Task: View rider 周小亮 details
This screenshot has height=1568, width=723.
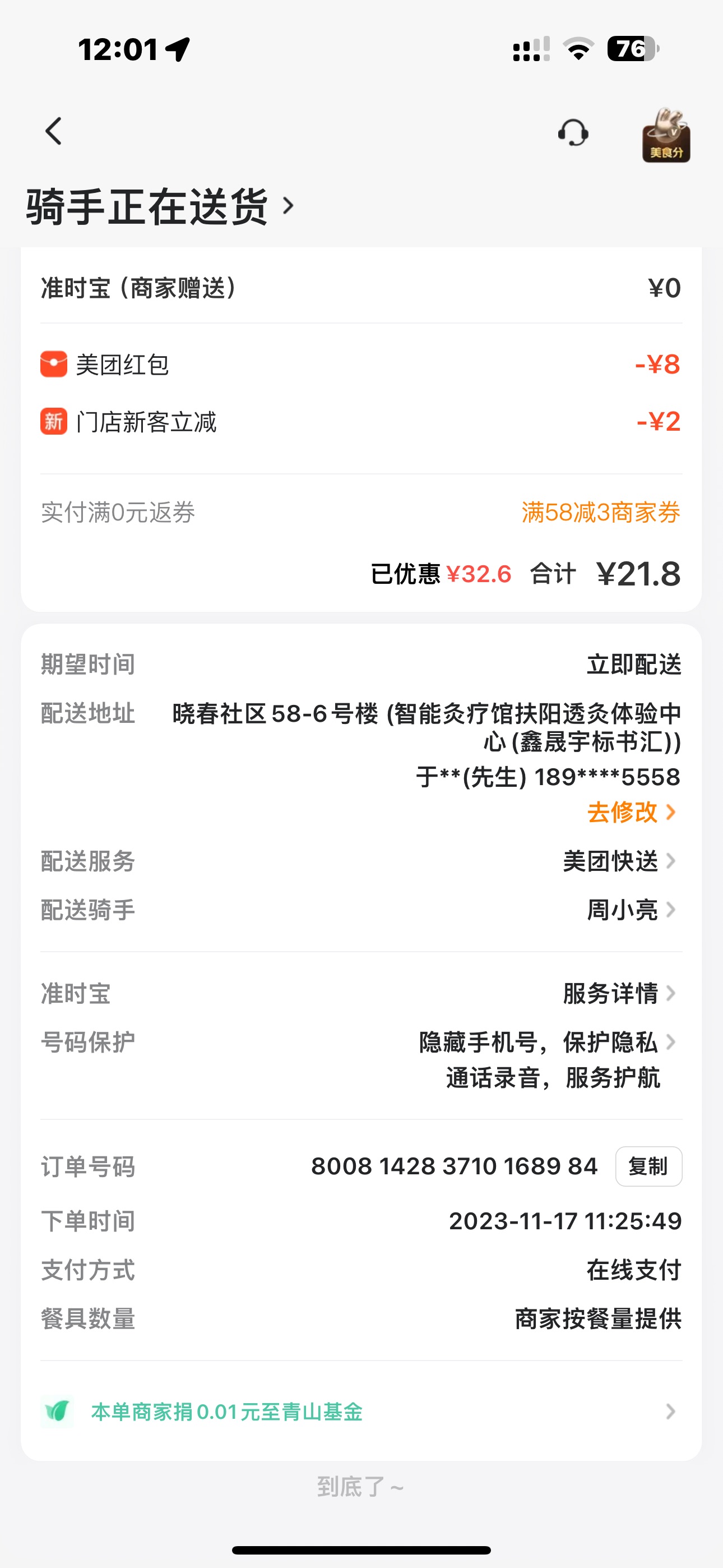Action: click(631, 910)
